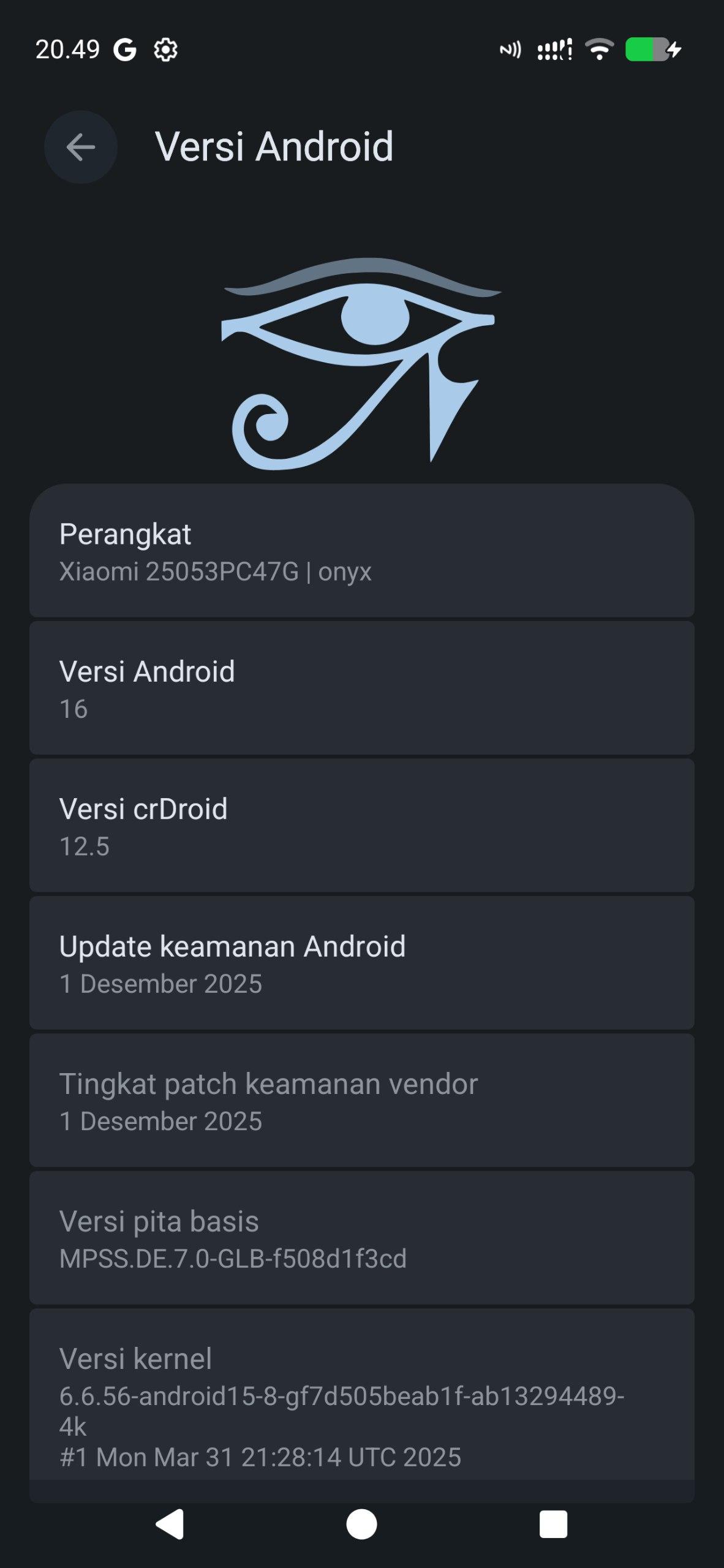Open Update keamanan Android row

(361, 963)
